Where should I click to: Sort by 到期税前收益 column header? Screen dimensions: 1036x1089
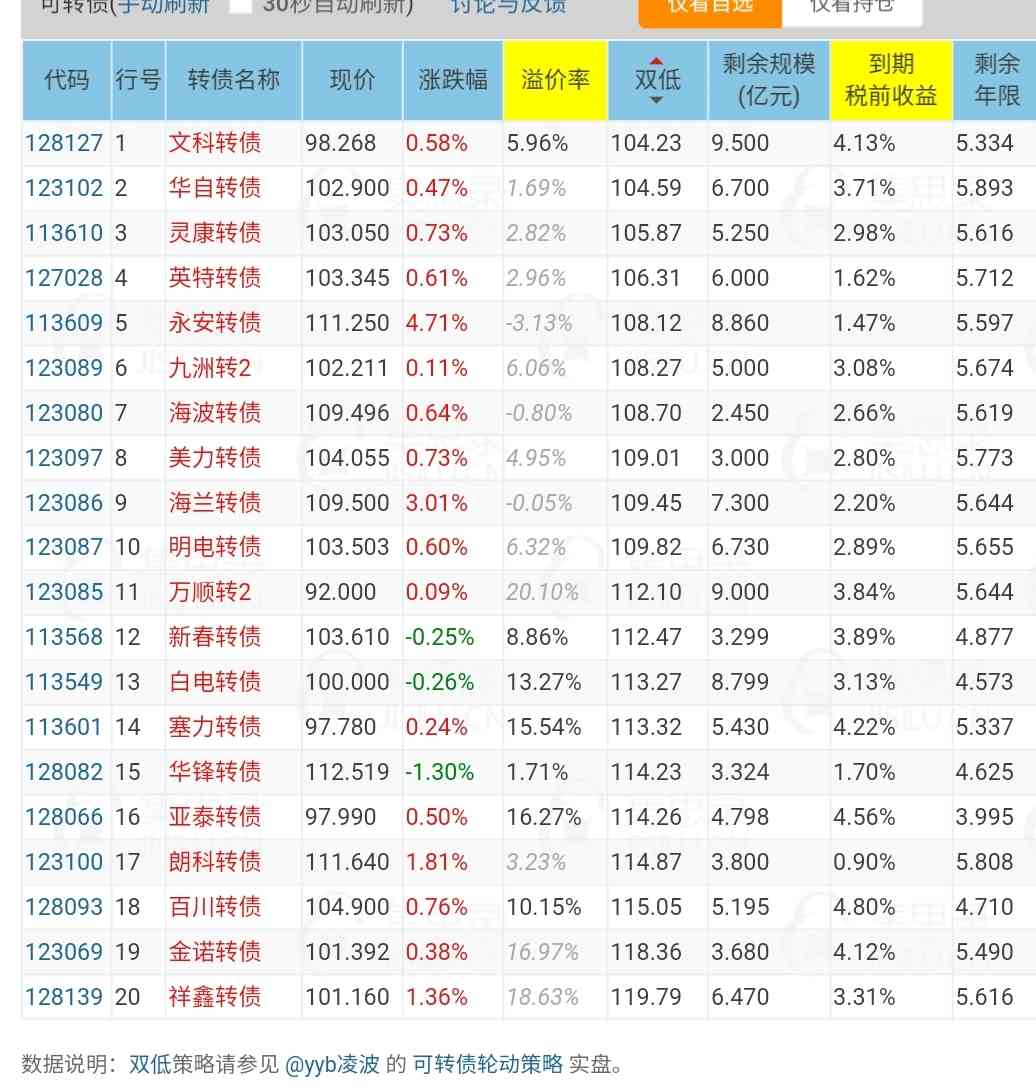pos(890,80)
